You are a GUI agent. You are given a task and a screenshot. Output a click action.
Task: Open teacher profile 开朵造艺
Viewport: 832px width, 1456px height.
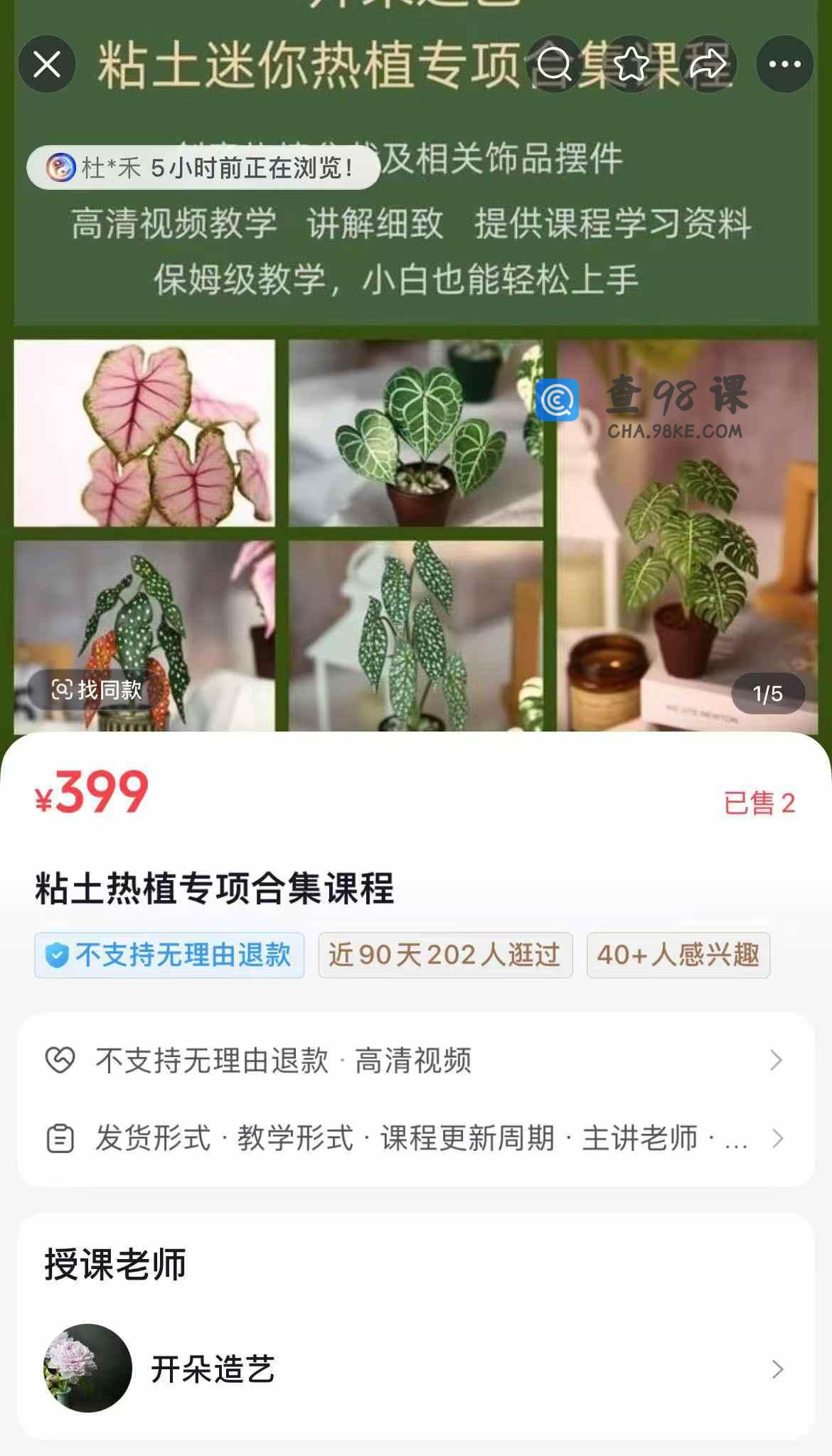click(x=415, y=1369)
